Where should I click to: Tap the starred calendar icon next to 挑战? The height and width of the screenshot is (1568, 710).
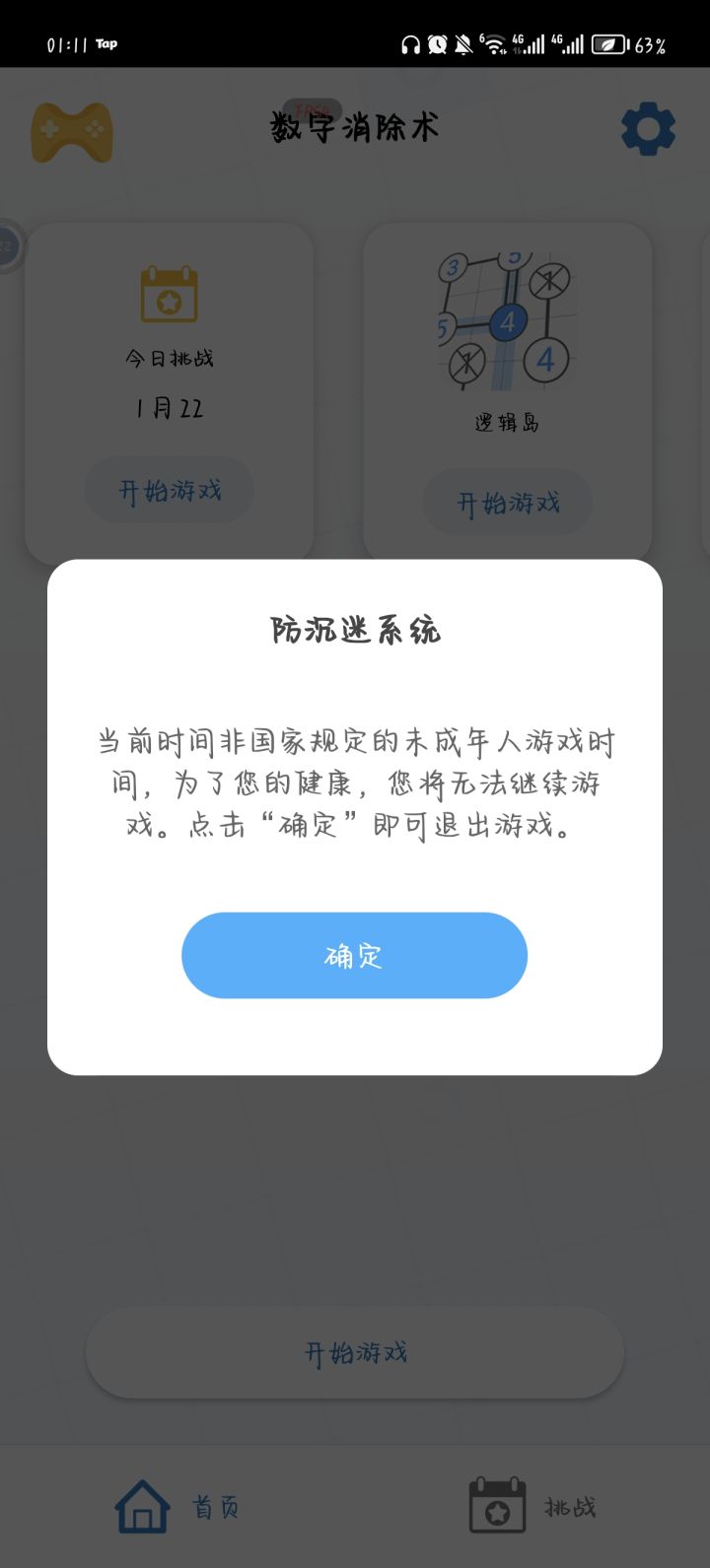point(497,1505)
